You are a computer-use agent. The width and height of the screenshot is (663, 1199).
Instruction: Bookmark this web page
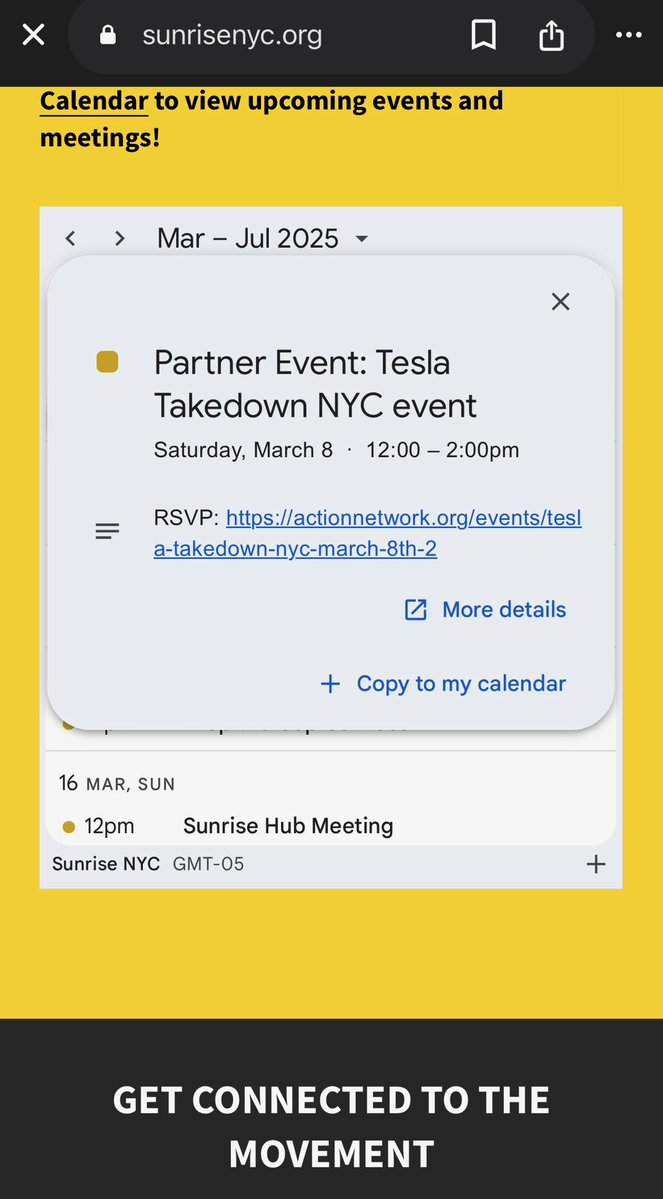(x=484, y=36)
